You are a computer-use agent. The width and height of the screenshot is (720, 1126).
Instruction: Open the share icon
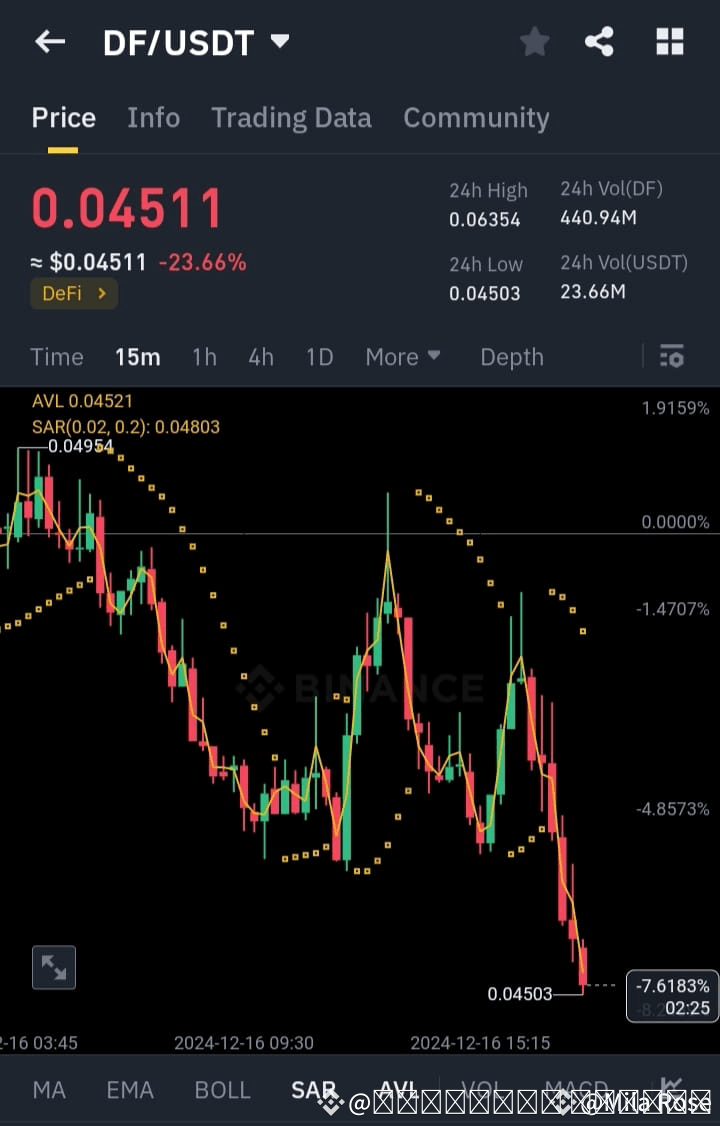point(599,42)
